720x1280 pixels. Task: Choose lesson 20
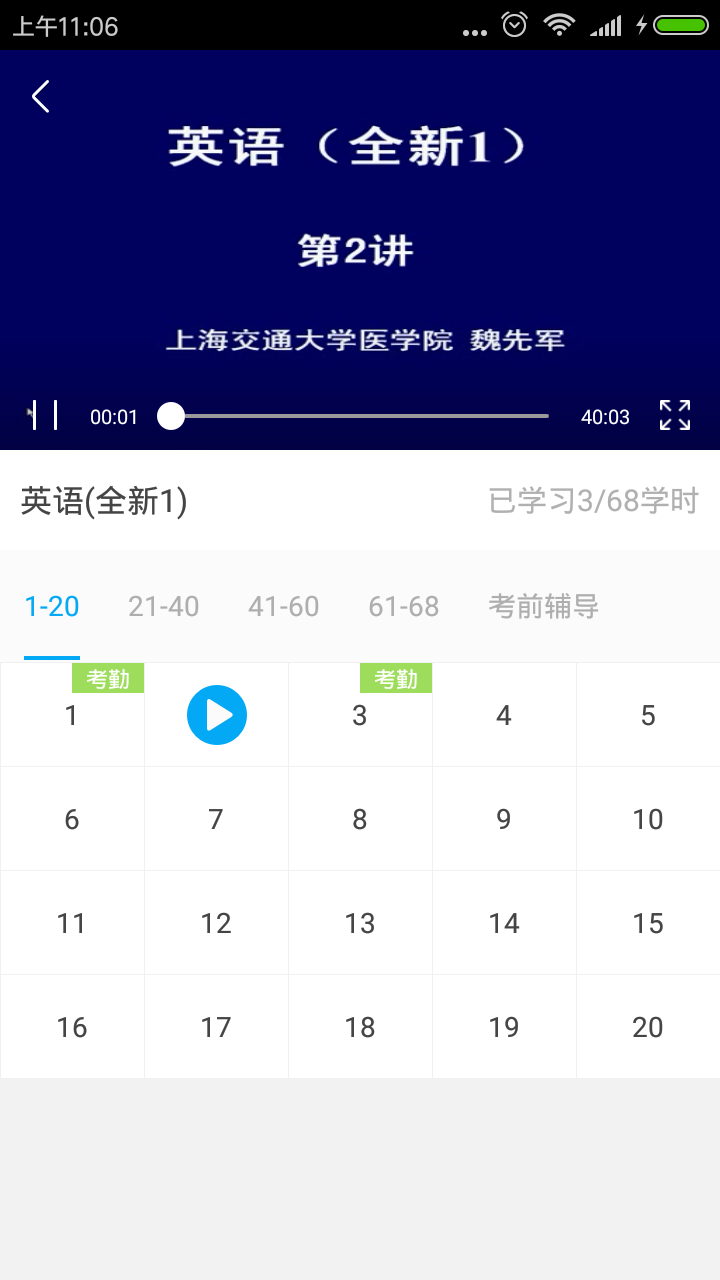click(x=648, y=1028)
